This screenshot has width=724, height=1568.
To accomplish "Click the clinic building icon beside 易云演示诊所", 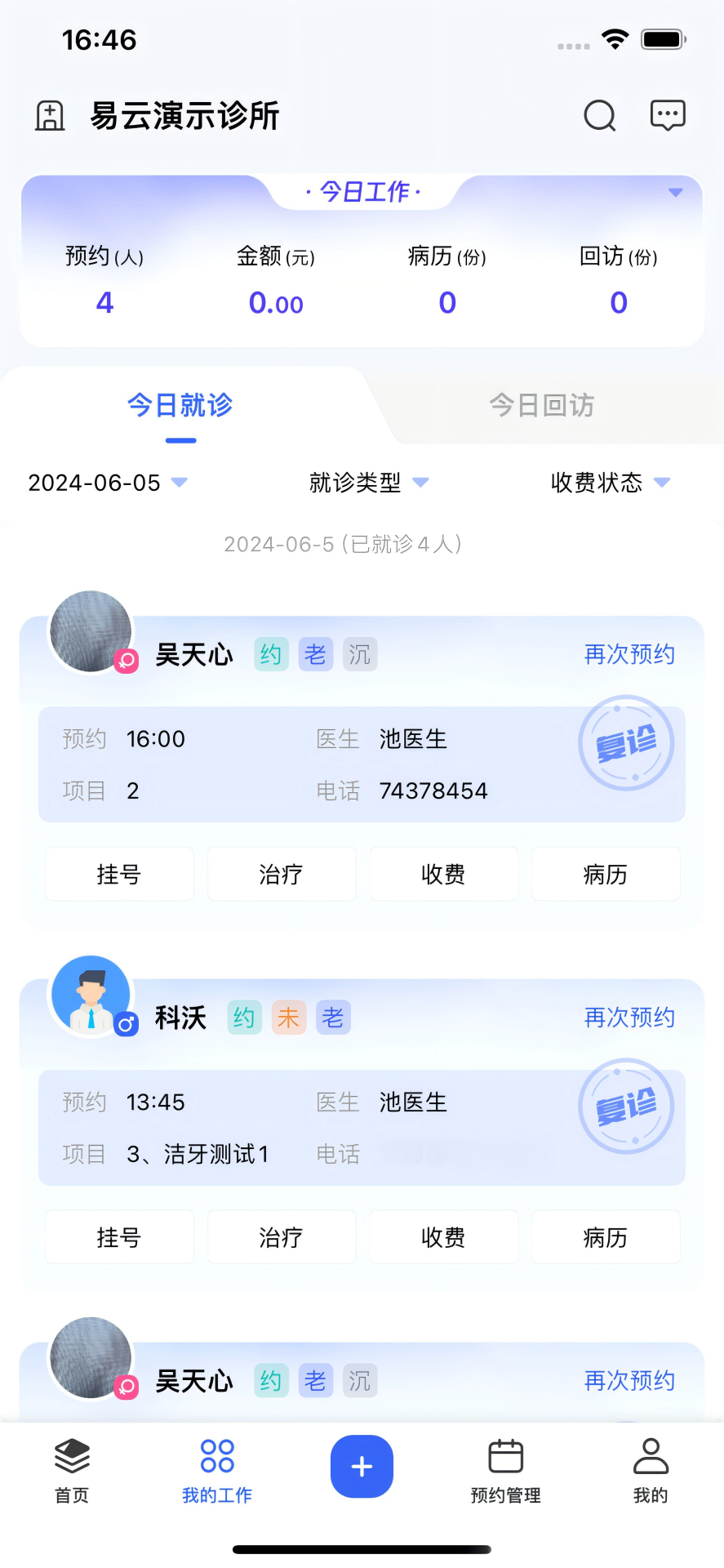I will pyautogui.click(x=50, y=116).
